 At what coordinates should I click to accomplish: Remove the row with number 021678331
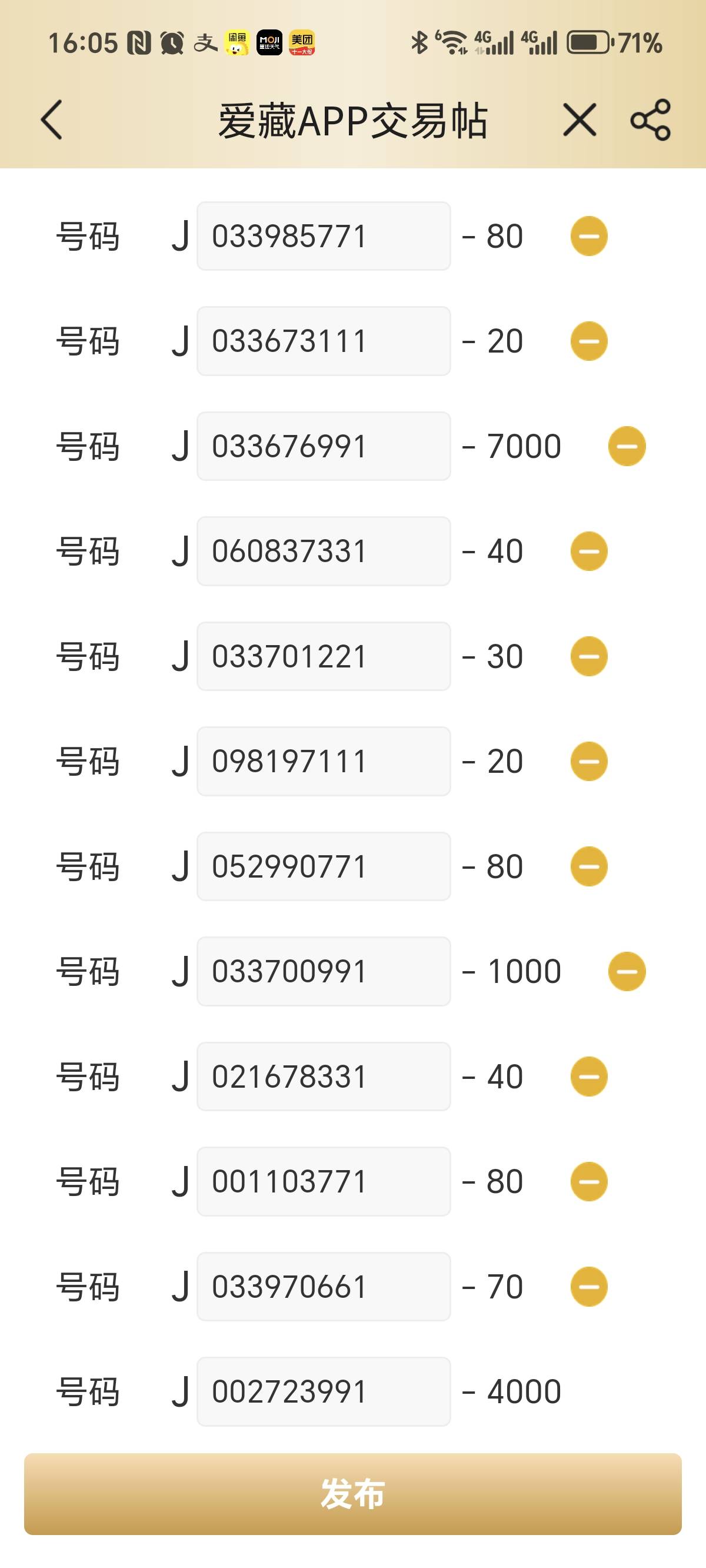click(588, 1076)
